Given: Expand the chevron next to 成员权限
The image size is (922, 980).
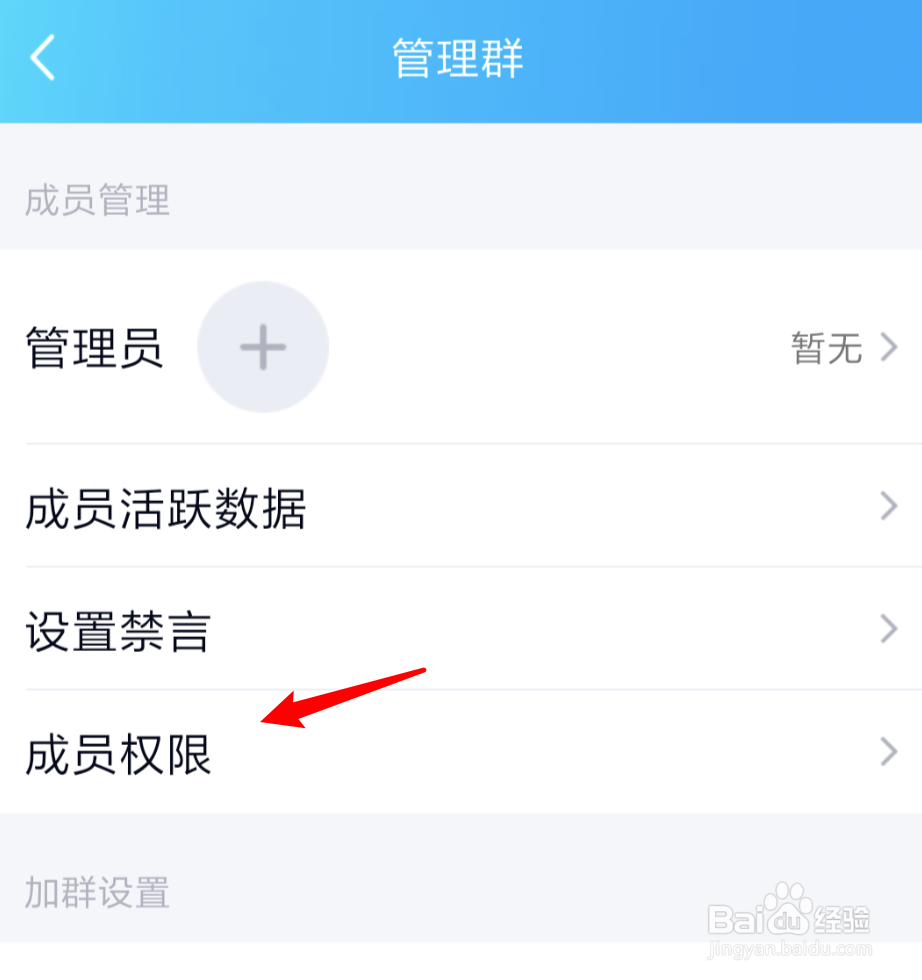Looking at the screenshot, I should (886, 752).
